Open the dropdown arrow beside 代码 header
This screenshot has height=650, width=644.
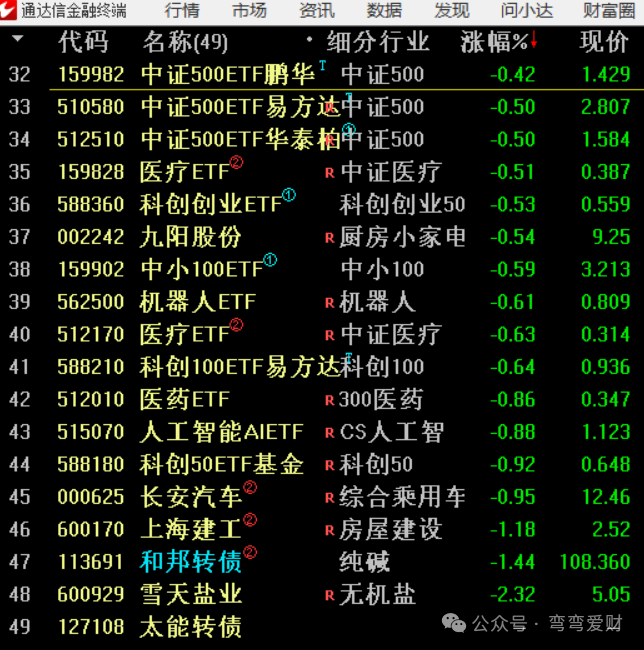(19, 41)
